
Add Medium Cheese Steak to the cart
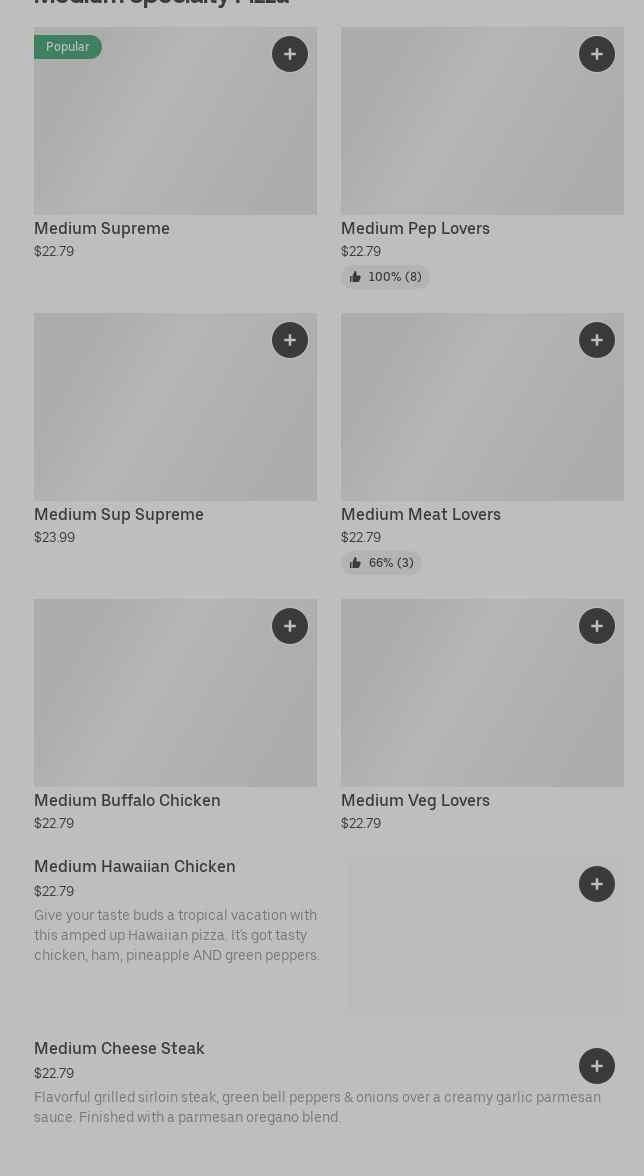[x=597, y=1066]
